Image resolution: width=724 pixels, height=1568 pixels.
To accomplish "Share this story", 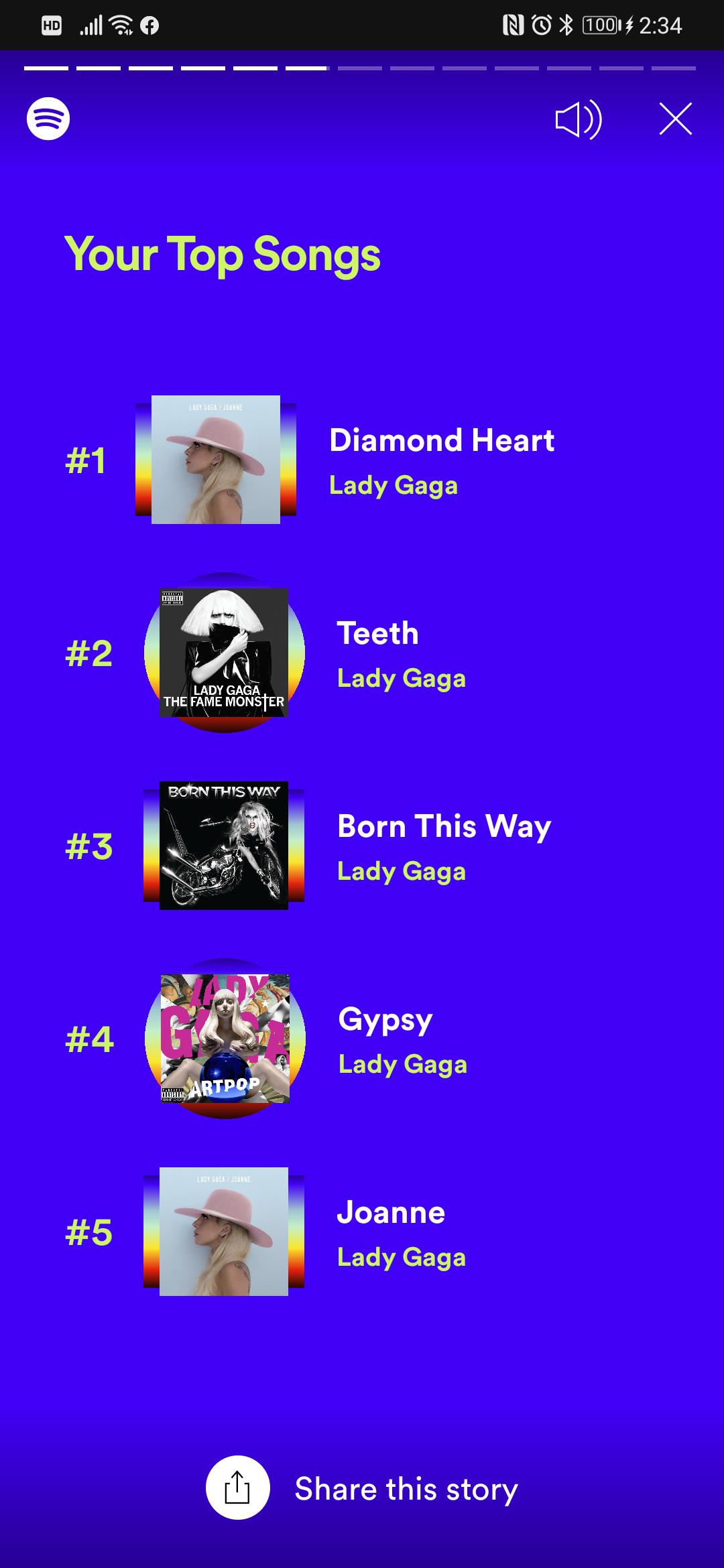I will [x=238, y=1488].
